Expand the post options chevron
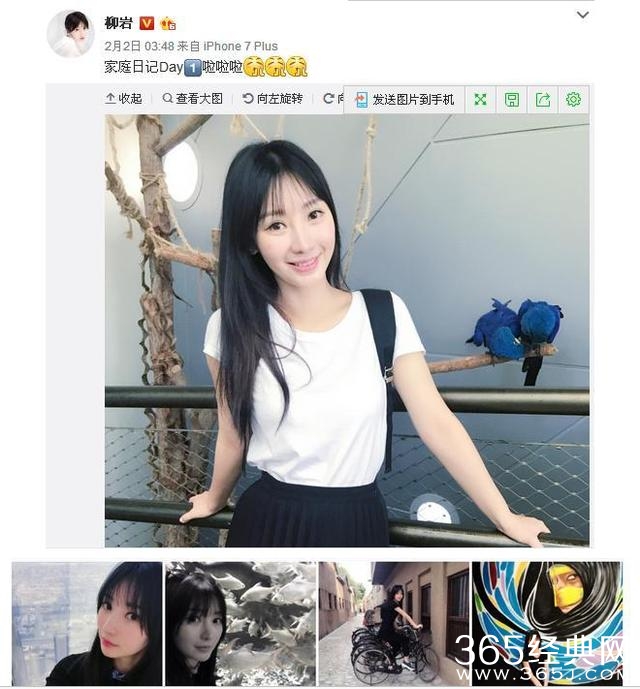This screenshot has height=689, width=640. [583, 15]
